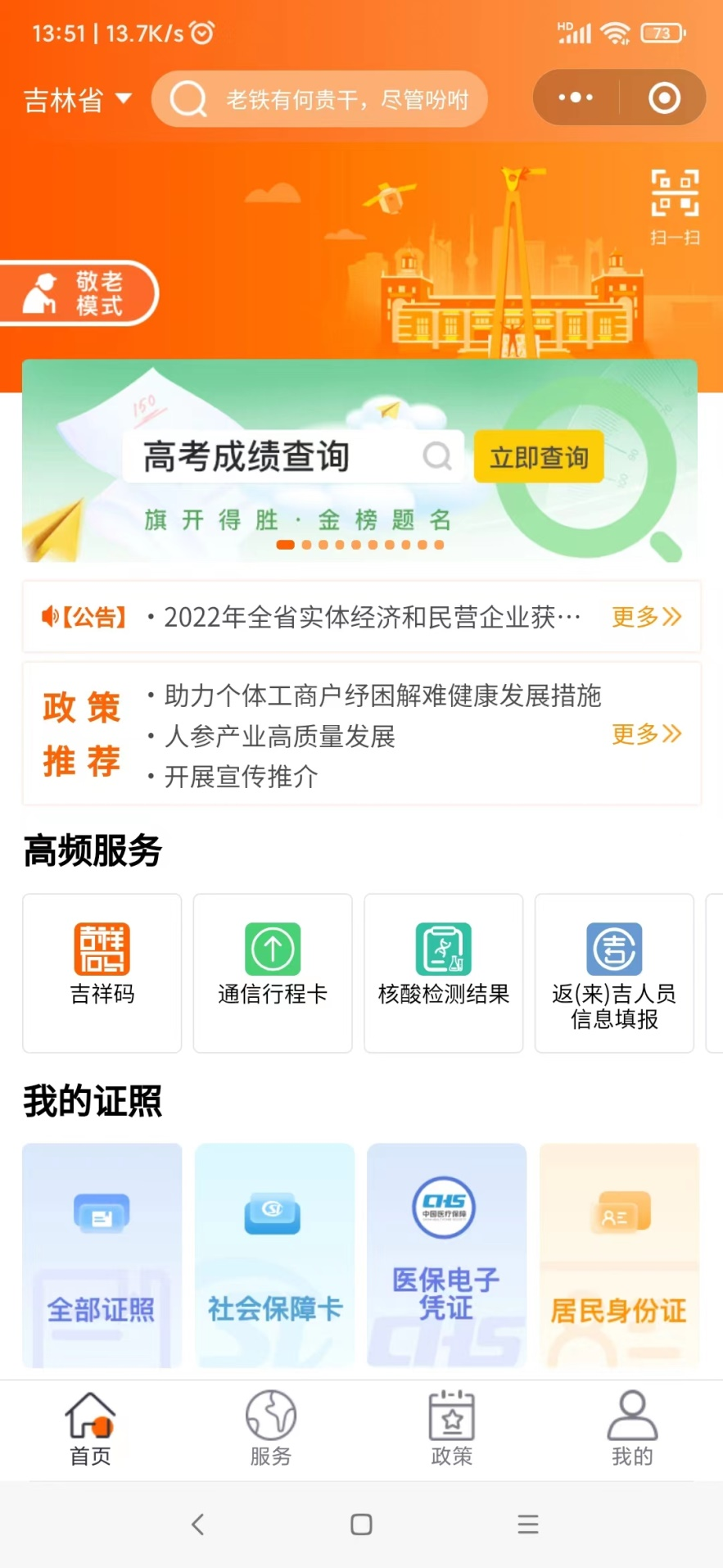Screen dimensions: 723x1568
Task: Open the 吉祥码 service
Action: pos(102,972)
